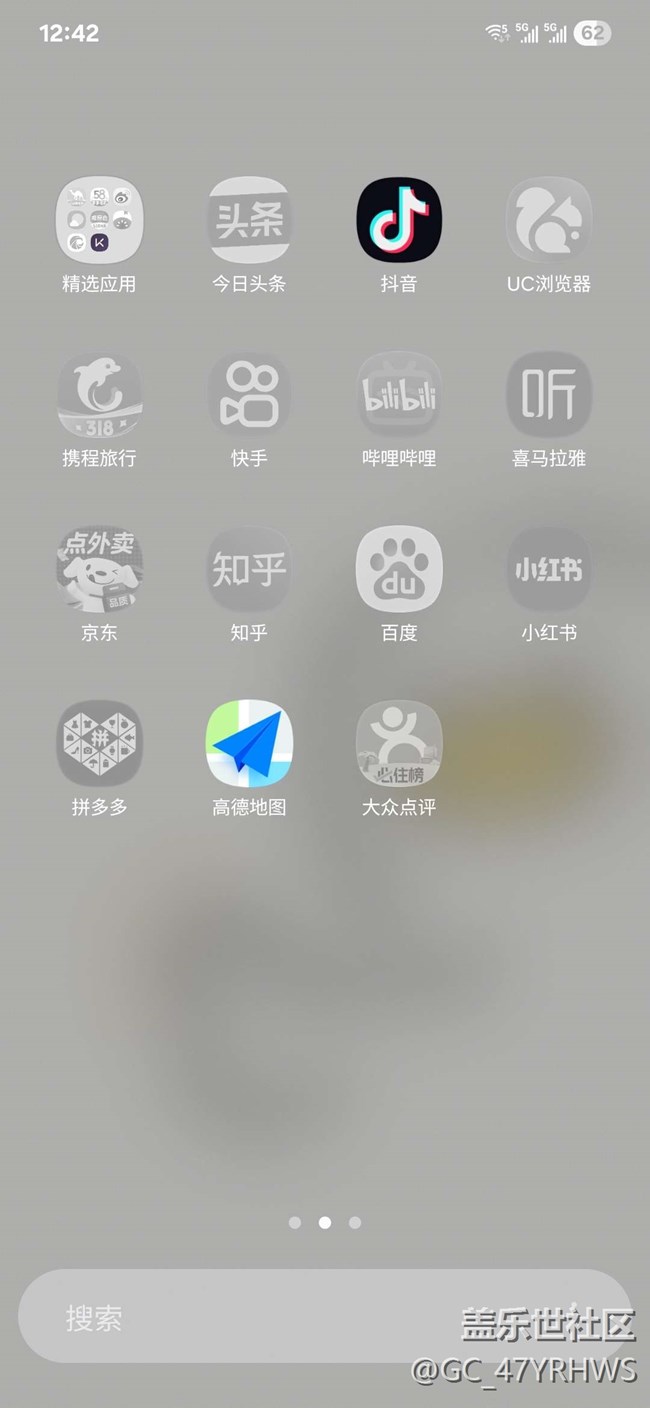Launch 知乎
The height and width of the screenshot is (1408, 650).
click(249, 568)
